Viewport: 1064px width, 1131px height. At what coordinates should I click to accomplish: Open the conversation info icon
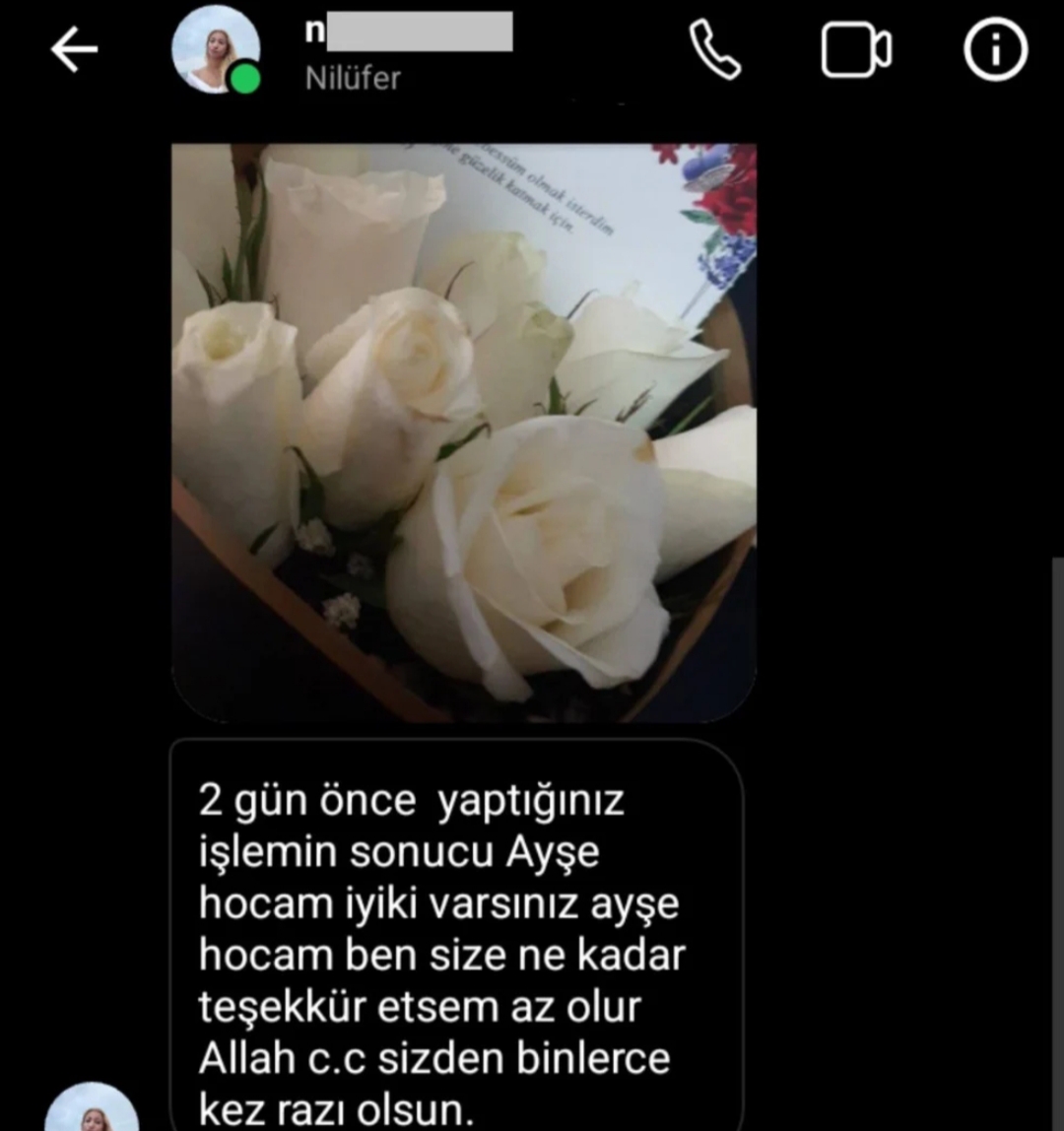(995, 50)
